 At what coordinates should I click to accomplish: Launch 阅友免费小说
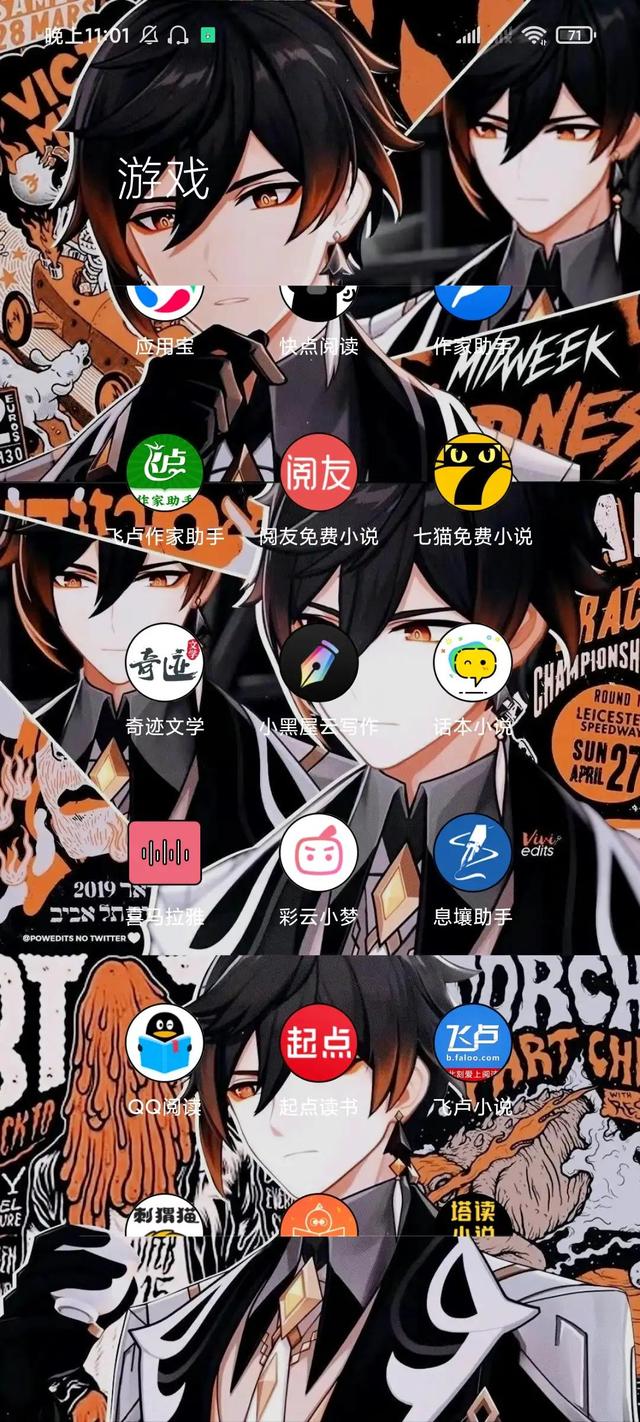[x=319, y=472]
